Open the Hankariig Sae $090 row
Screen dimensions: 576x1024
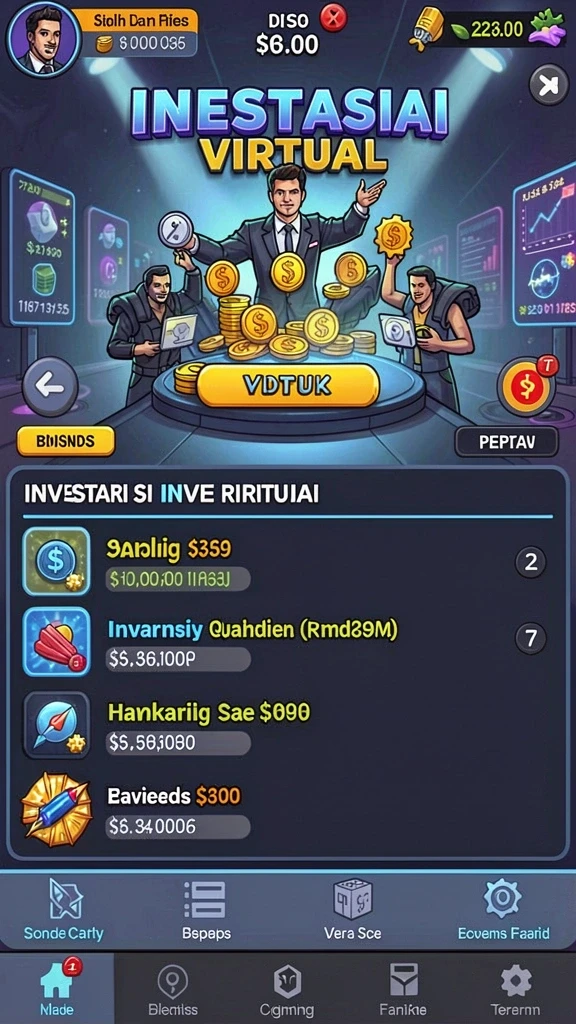click(287, 725)
